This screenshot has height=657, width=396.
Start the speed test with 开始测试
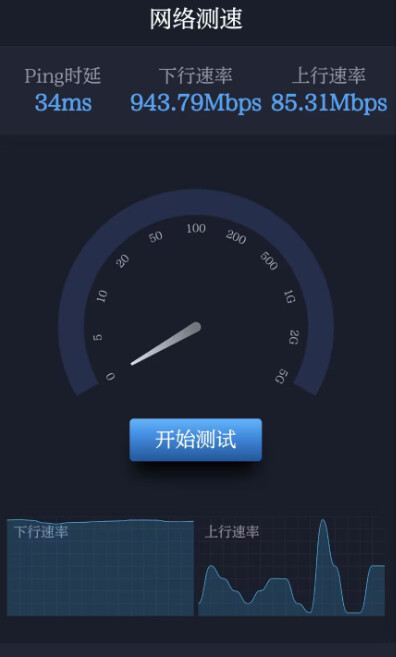click(x=196, y=440)
